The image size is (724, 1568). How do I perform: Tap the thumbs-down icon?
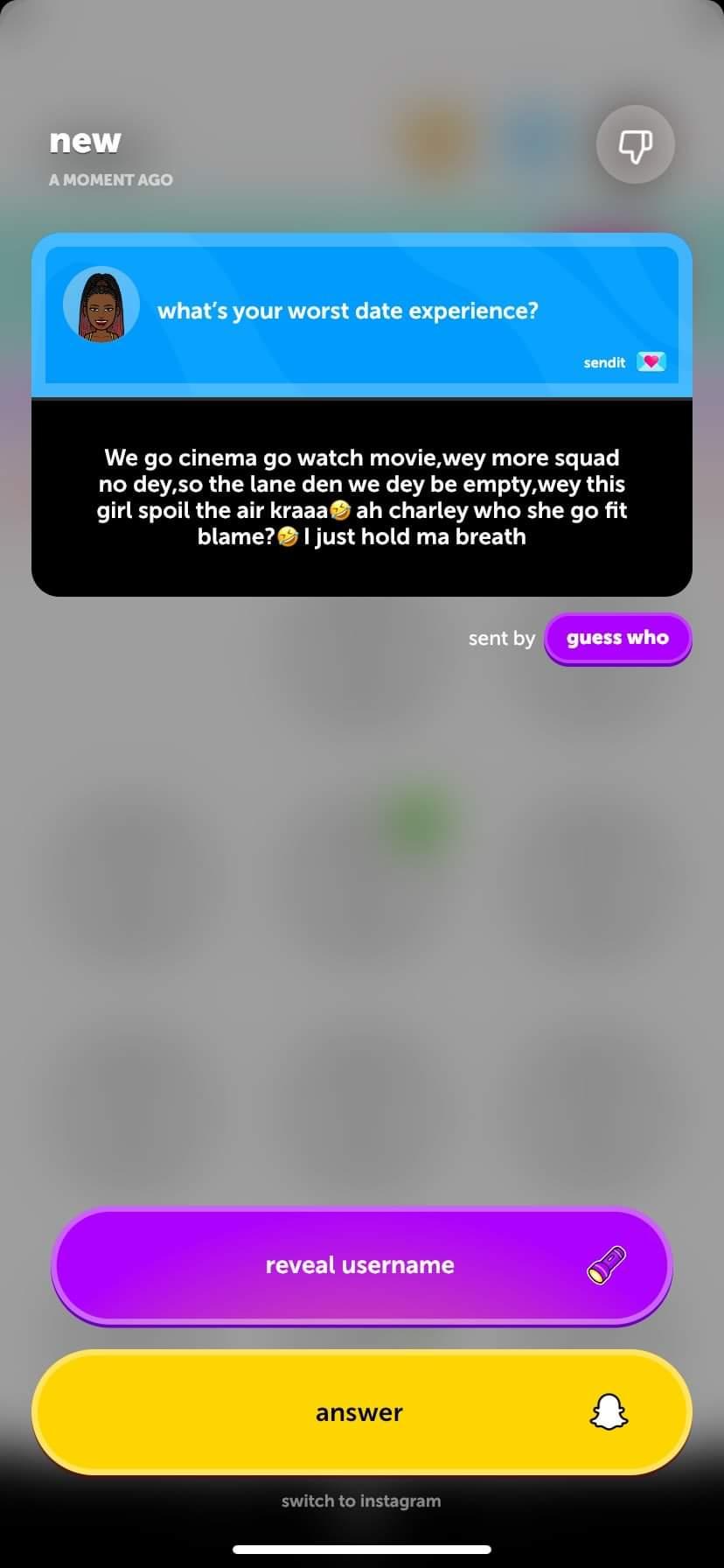click(x=635, y=145)
